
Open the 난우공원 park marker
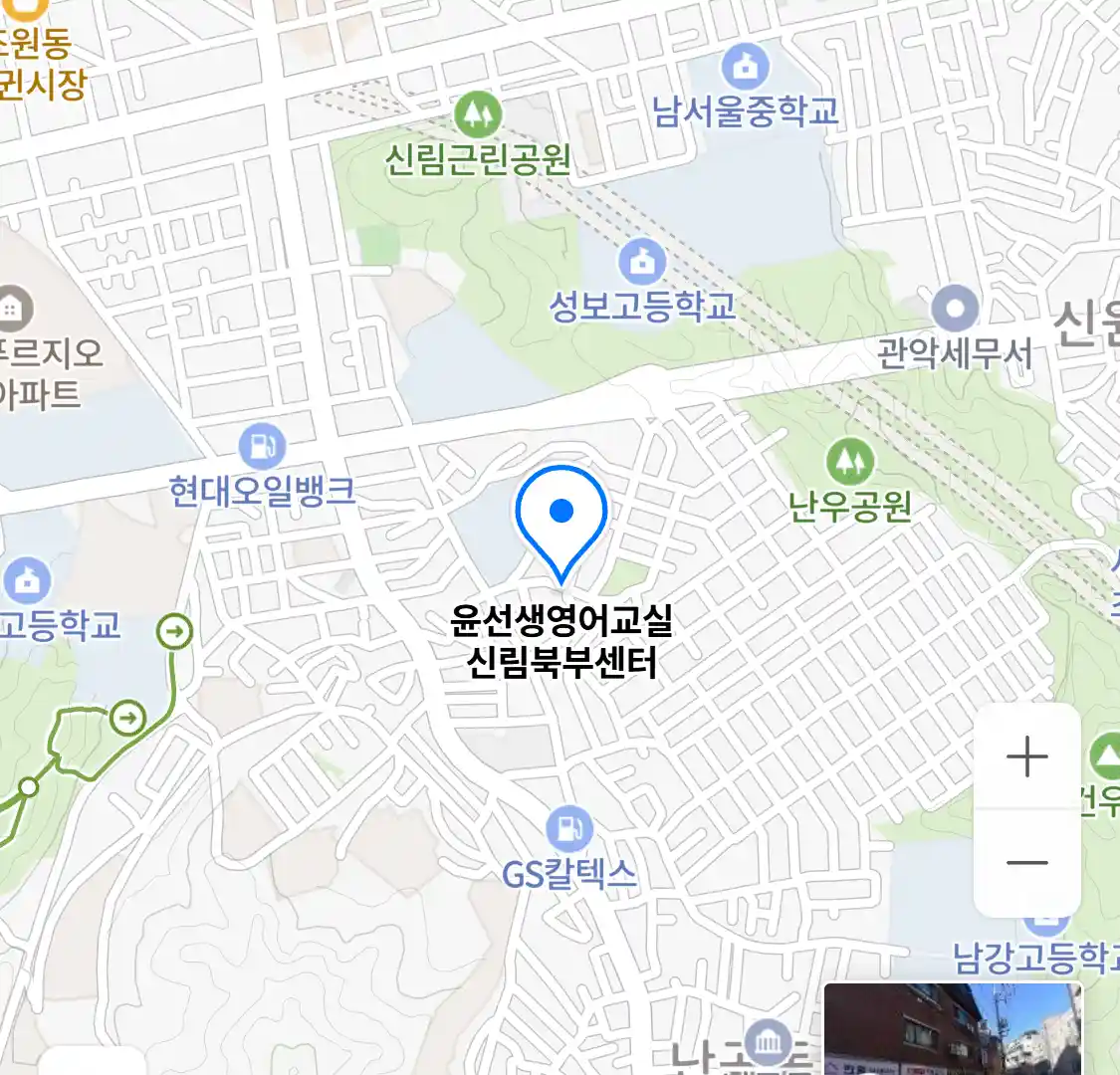(x=849, y=462)
